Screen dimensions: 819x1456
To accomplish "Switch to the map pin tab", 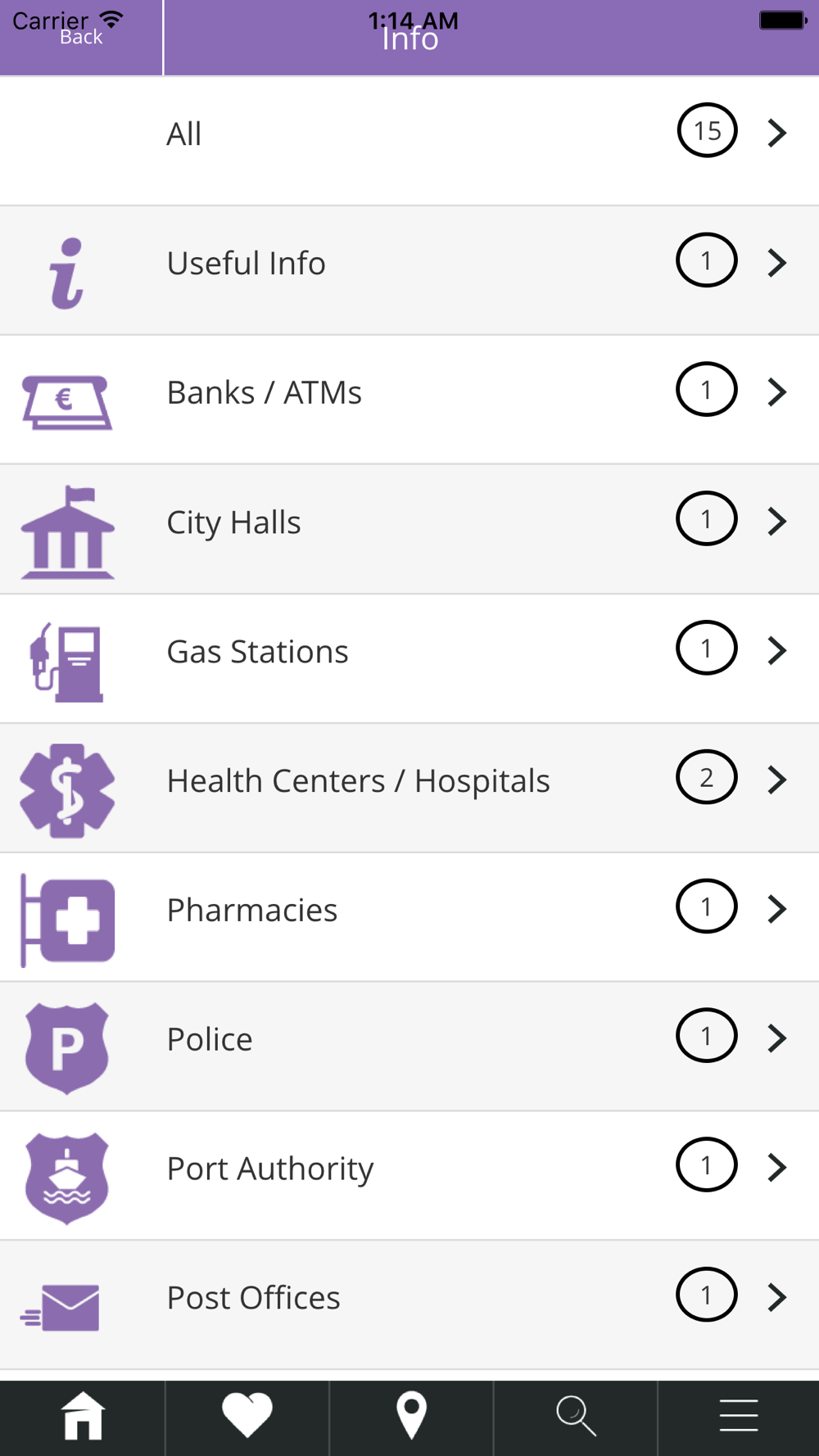I will [x=411, y=1417].
